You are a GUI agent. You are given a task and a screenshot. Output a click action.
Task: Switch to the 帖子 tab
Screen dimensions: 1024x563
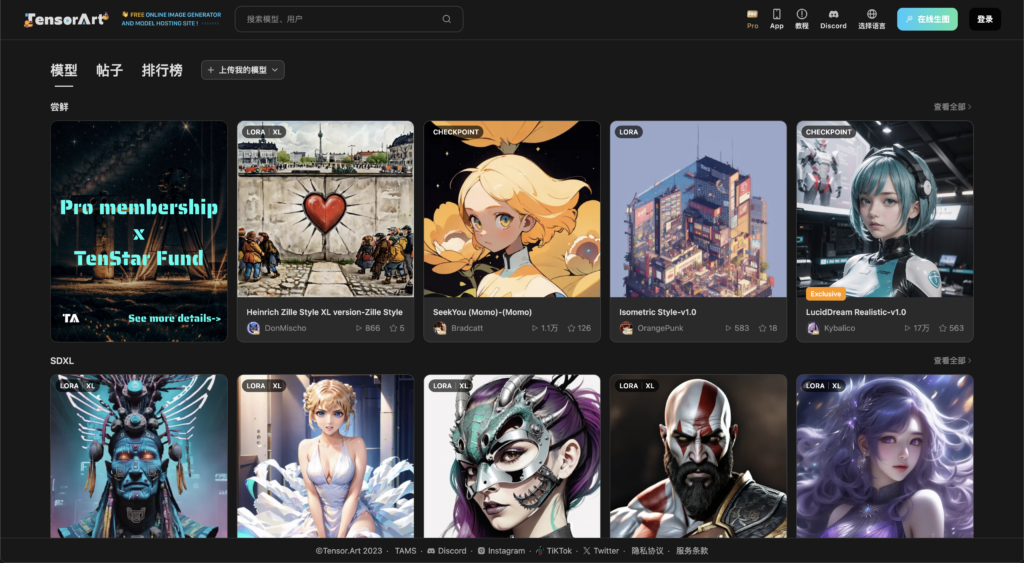click(109, 70)
